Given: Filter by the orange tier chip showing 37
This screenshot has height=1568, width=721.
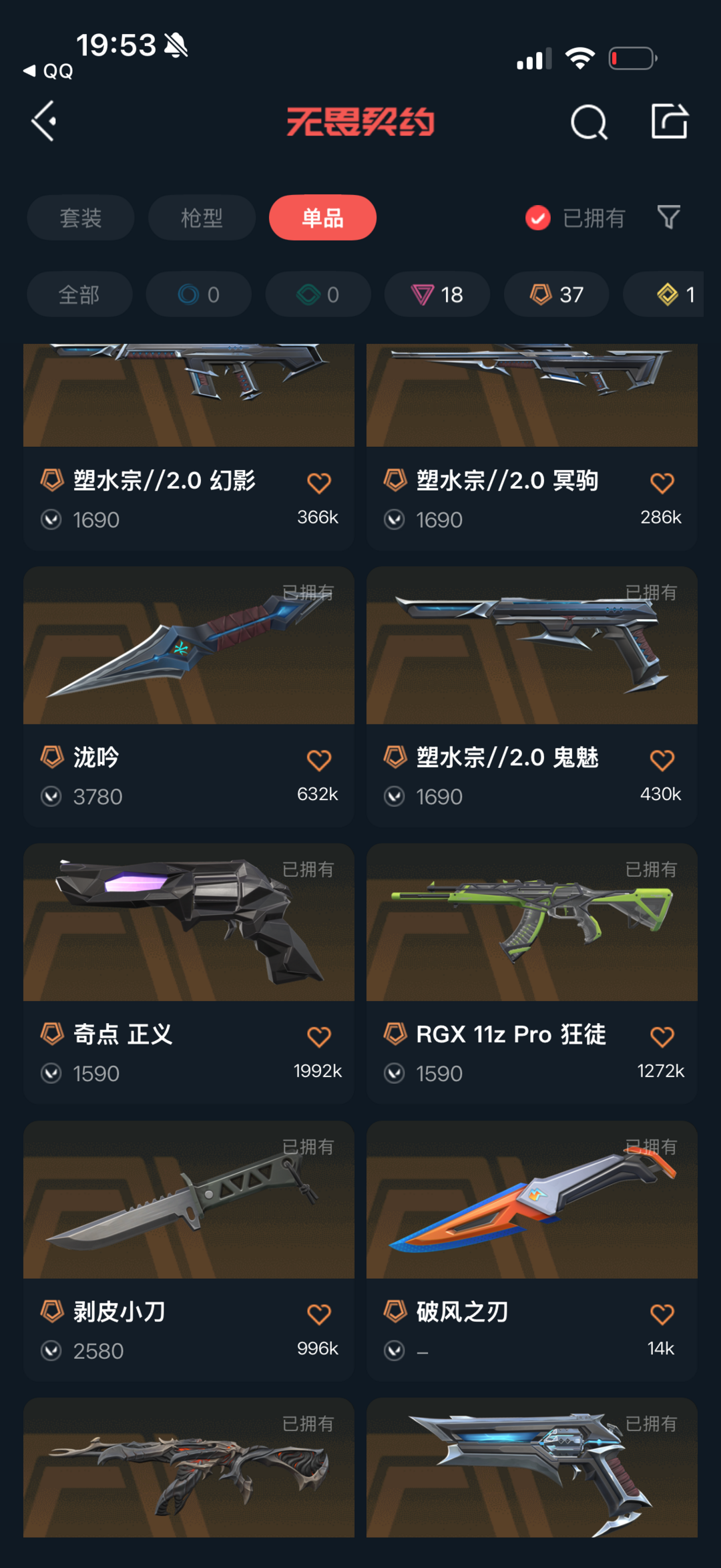Looking at the screenshot, I should [556, 295].
